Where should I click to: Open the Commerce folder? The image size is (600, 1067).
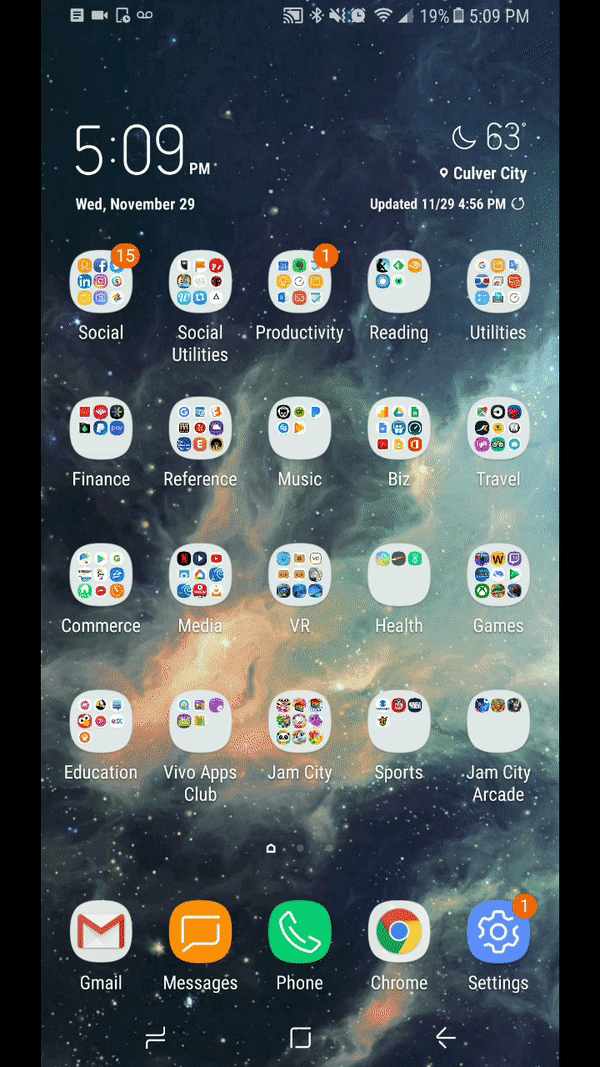(x=101, y=576)
